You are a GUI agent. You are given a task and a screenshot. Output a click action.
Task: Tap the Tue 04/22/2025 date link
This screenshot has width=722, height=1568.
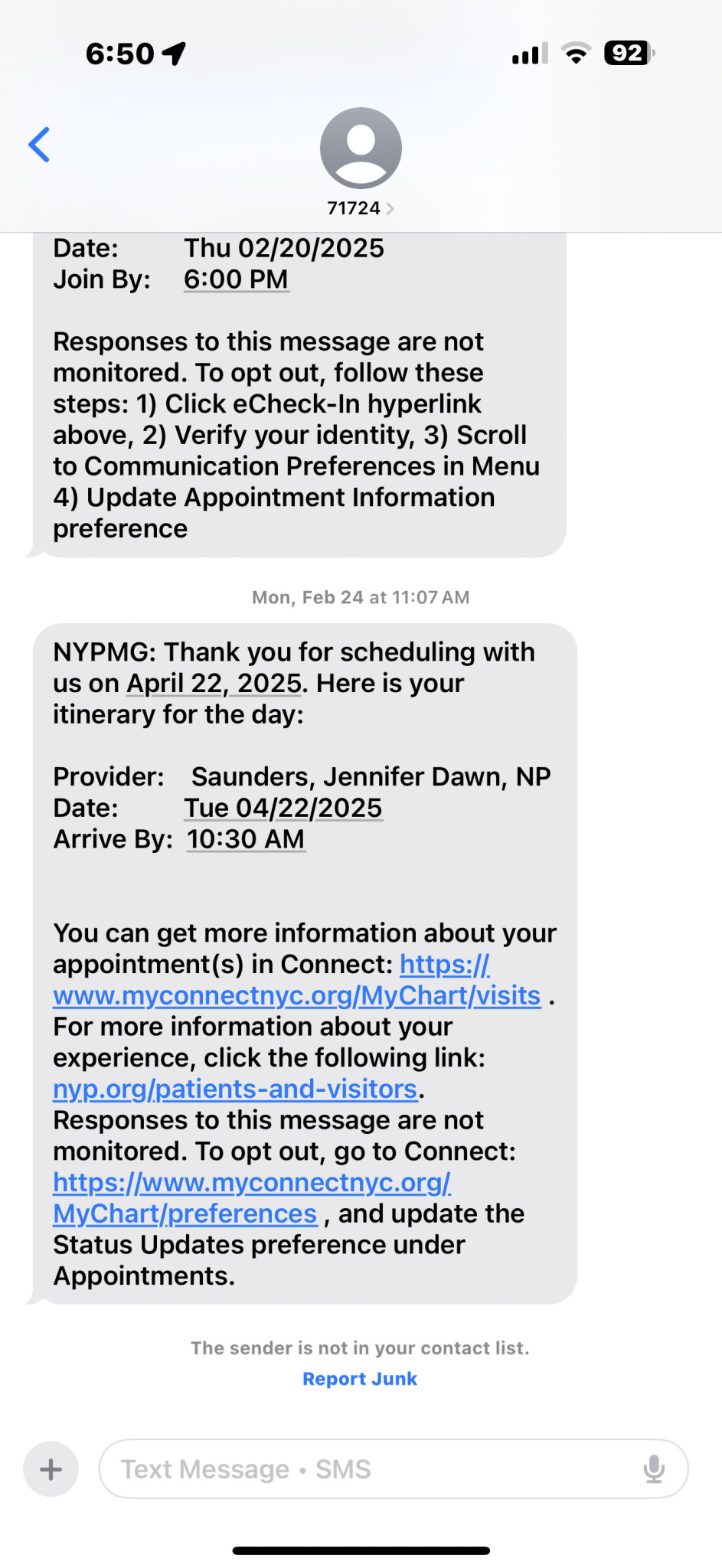point(283,808)
